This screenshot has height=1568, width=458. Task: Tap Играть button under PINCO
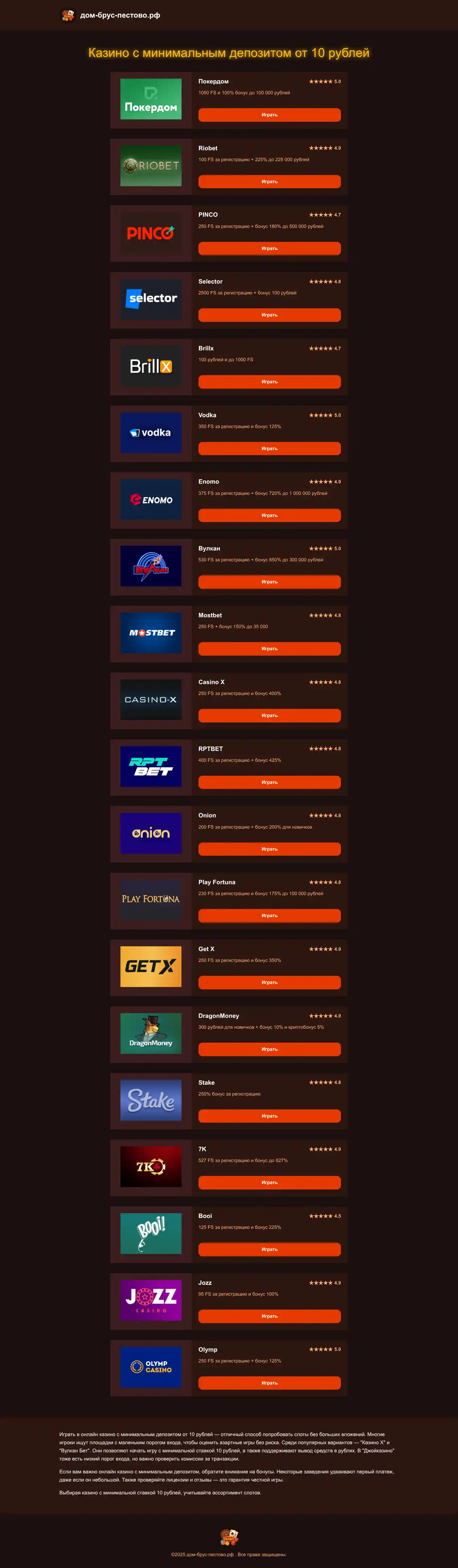[269, 248]
